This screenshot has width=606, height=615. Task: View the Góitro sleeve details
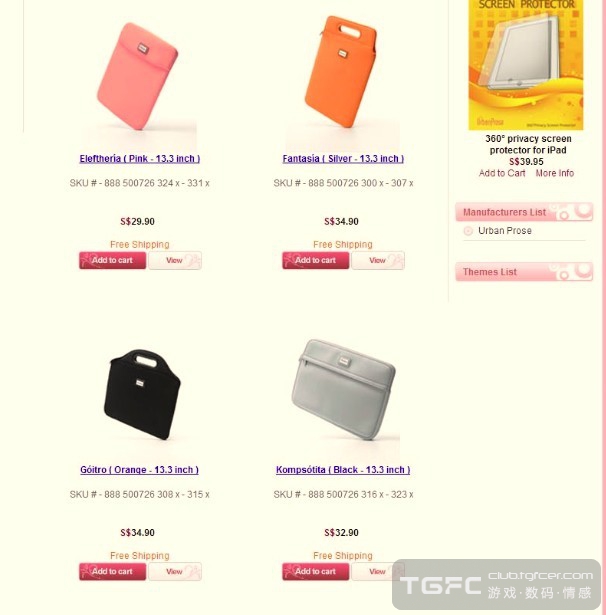(175, 572)
